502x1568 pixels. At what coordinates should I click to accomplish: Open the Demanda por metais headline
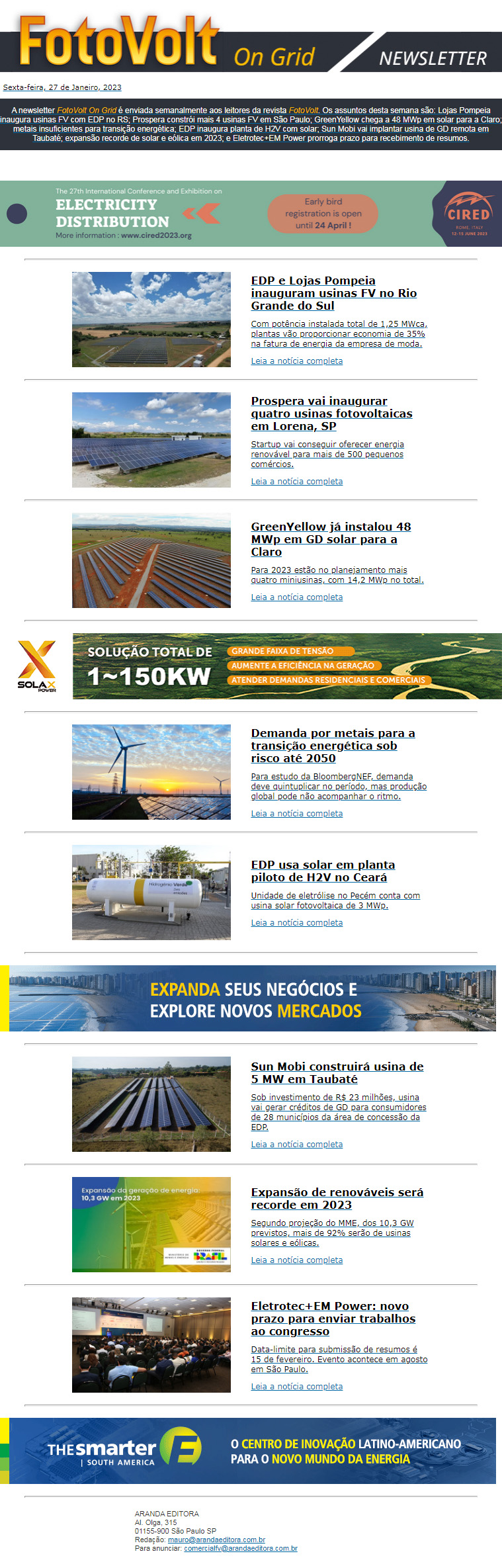tap(333, 746)
